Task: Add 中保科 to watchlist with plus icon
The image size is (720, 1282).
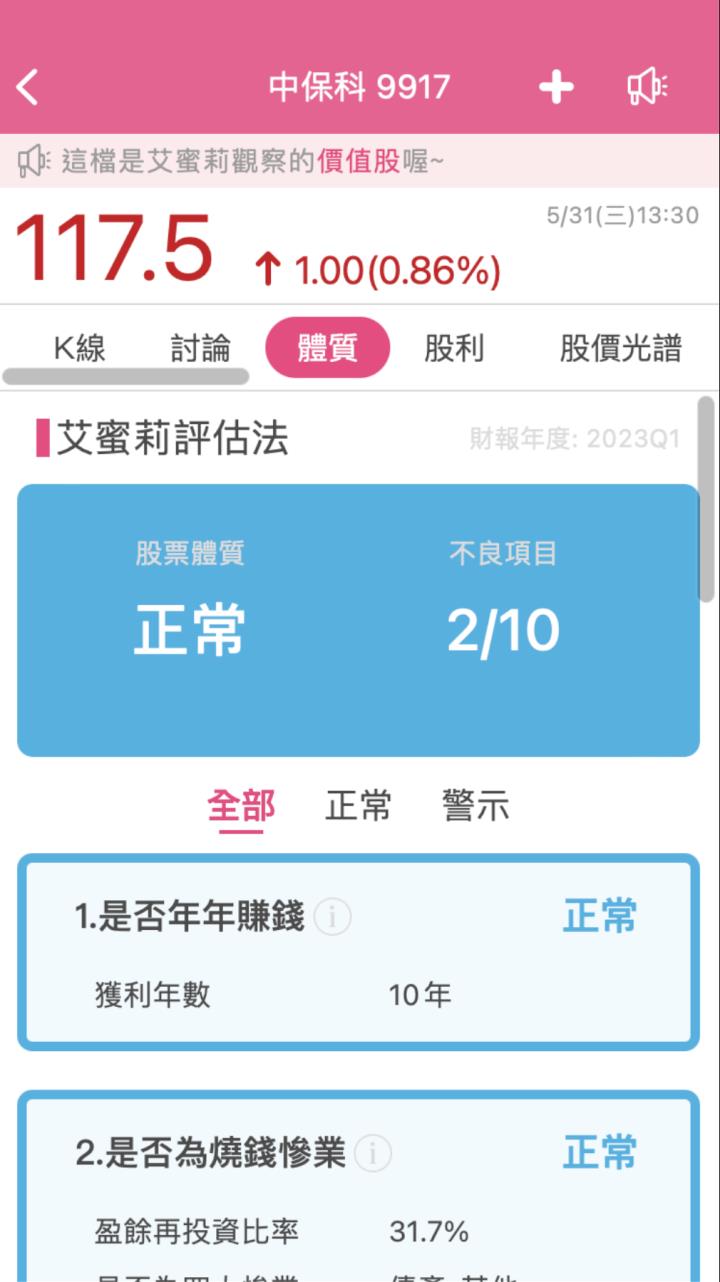Action: coord(556,87)
